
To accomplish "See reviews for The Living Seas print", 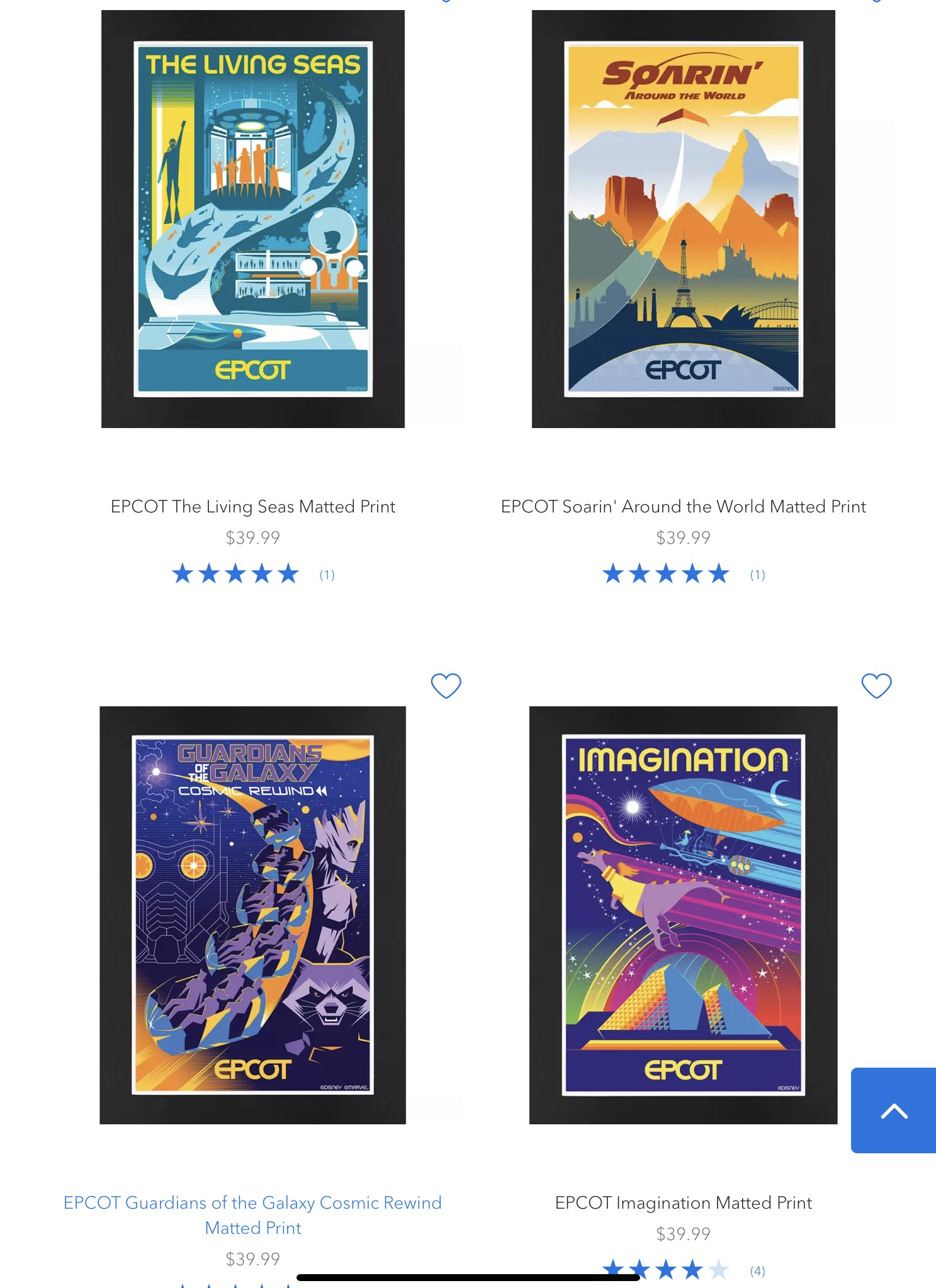I will 327,575.
